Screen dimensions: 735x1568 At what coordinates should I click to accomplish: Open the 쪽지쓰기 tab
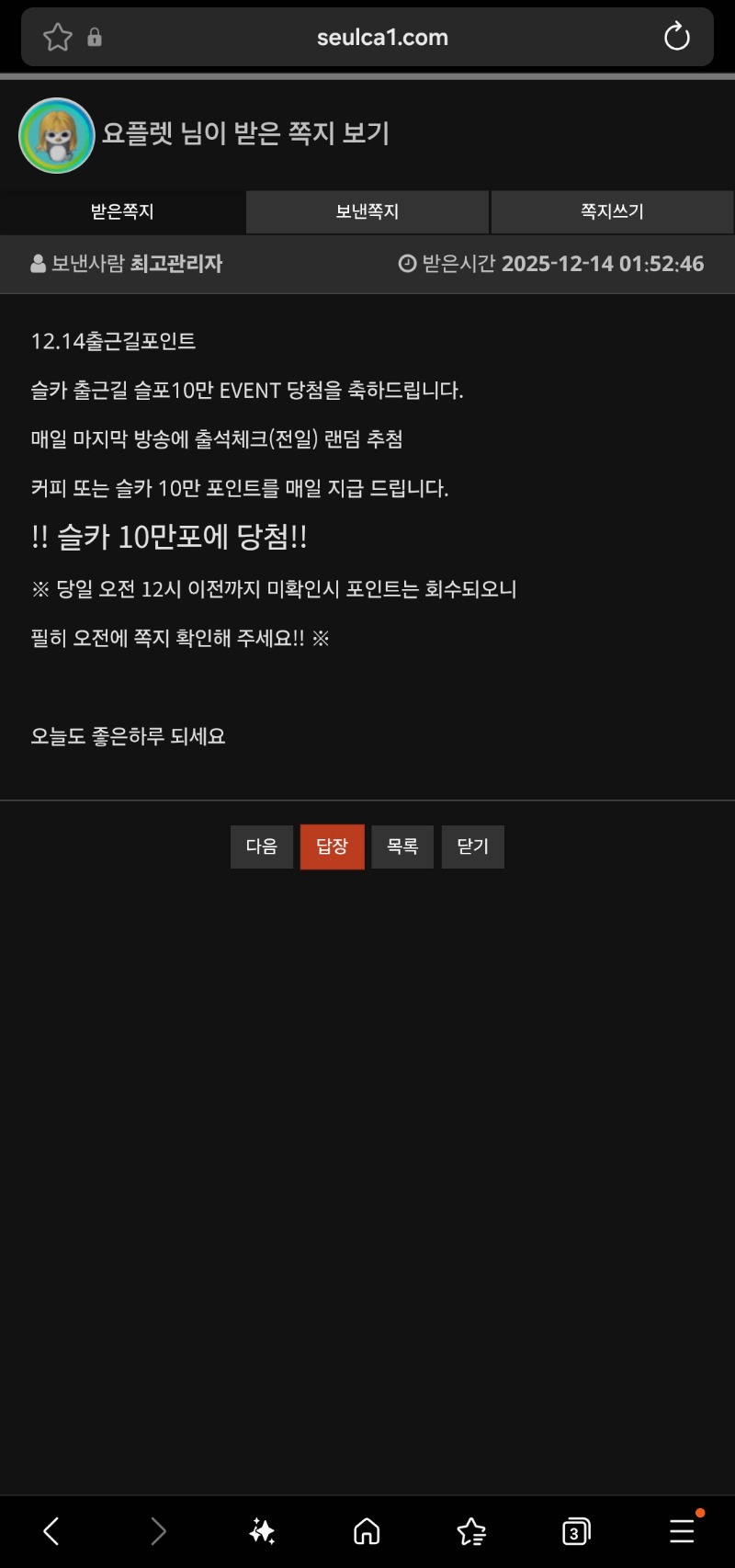point(612,212)
